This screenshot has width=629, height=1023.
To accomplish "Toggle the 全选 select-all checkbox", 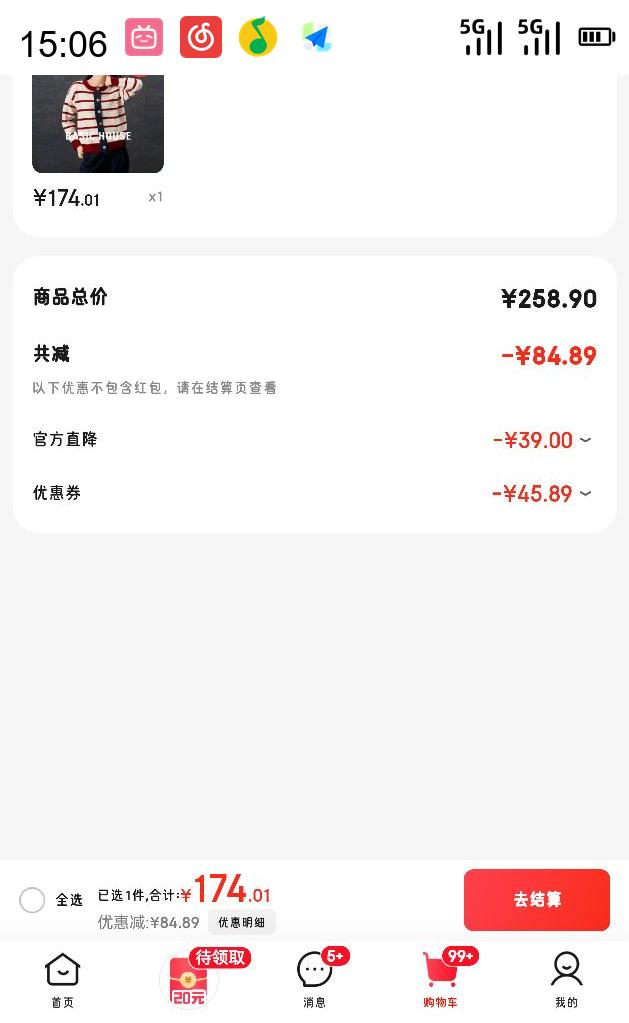I will pyautogui.click(x=32, y=900).
